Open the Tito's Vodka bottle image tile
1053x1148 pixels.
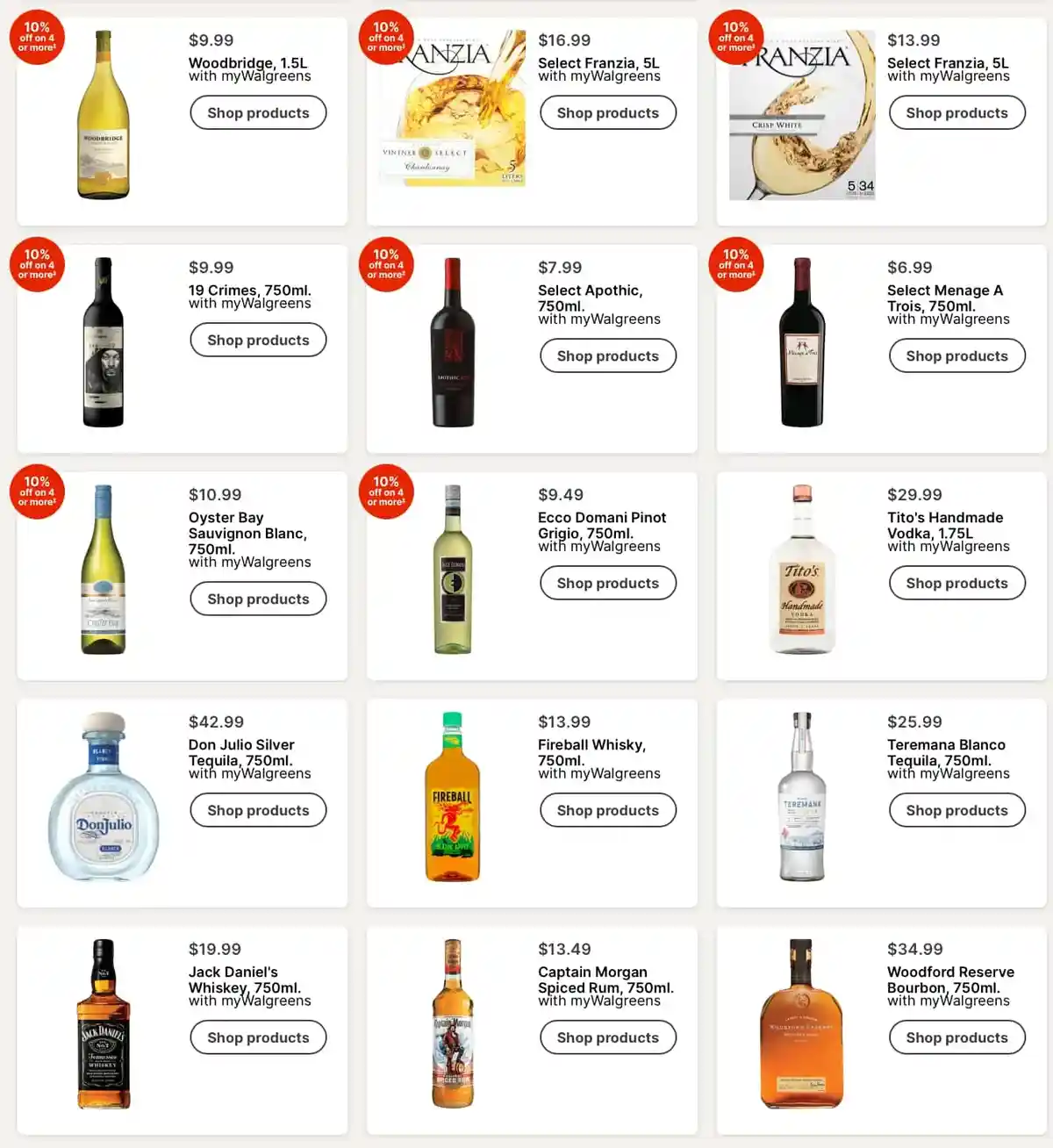tap(802, 570)
